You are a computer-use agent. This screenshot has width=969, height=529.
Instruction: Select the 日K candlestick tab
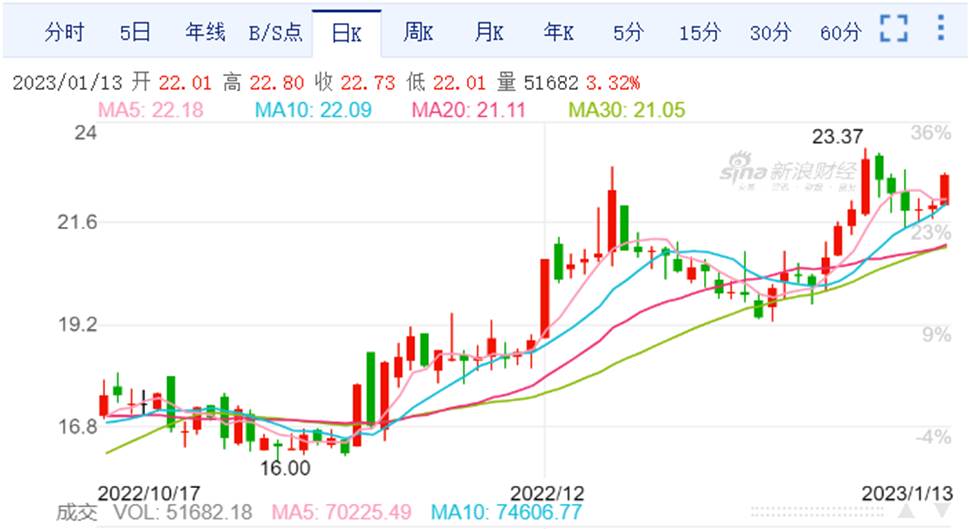346,33
